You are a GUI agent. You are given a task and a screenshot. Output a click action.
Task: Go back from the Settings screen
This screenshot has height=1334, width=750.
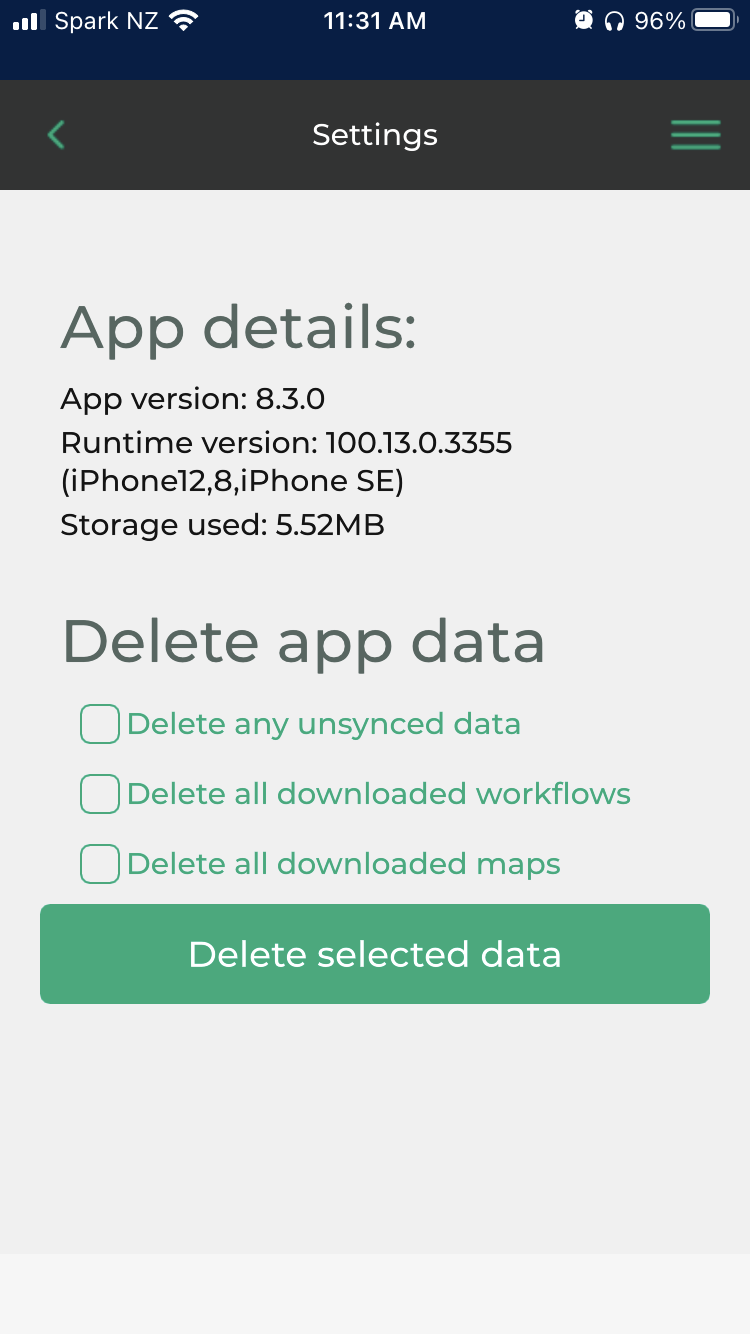tap(56, 135)
